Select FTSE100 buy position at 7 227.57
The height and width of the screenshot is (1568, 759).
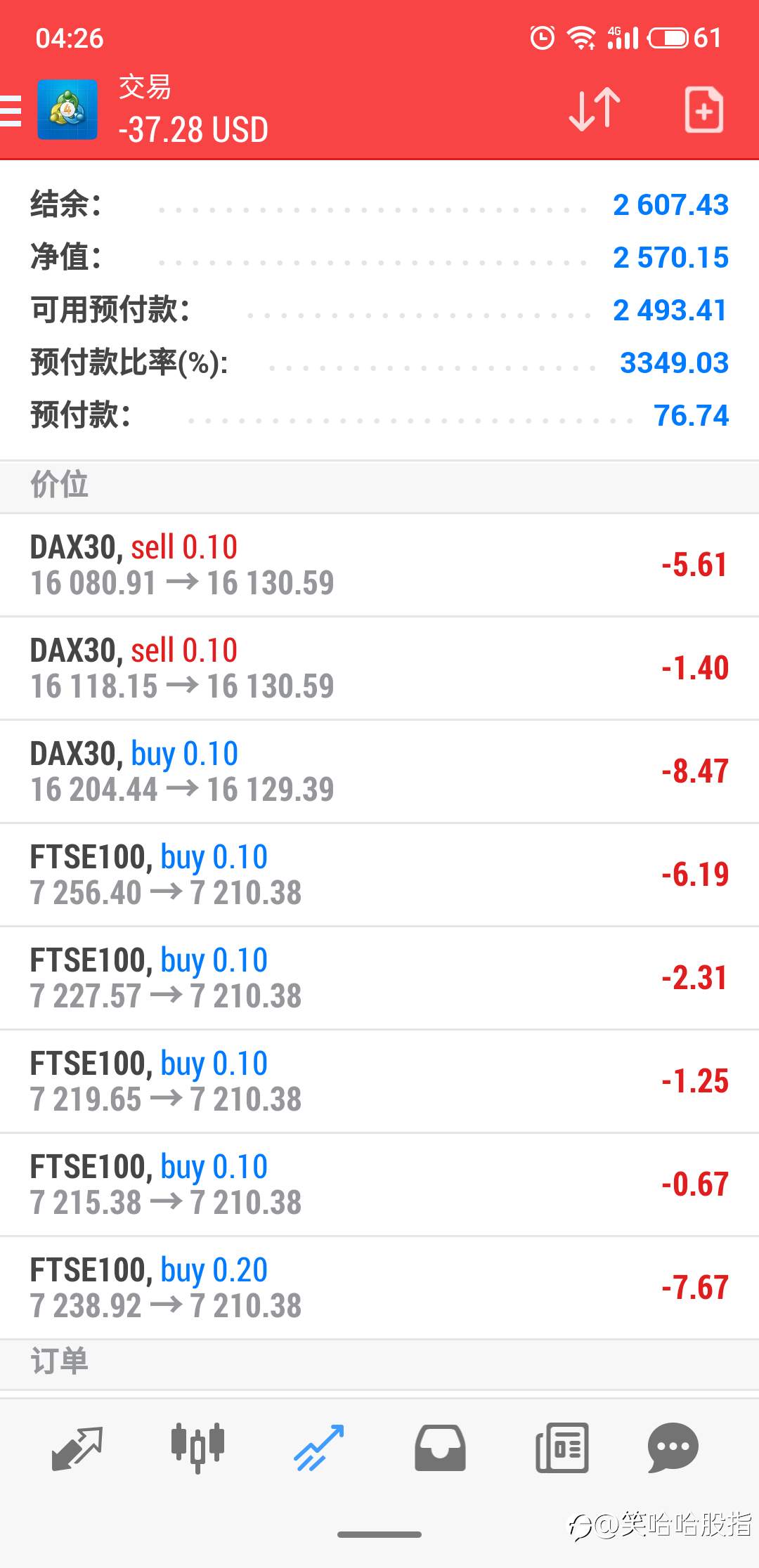379,979
